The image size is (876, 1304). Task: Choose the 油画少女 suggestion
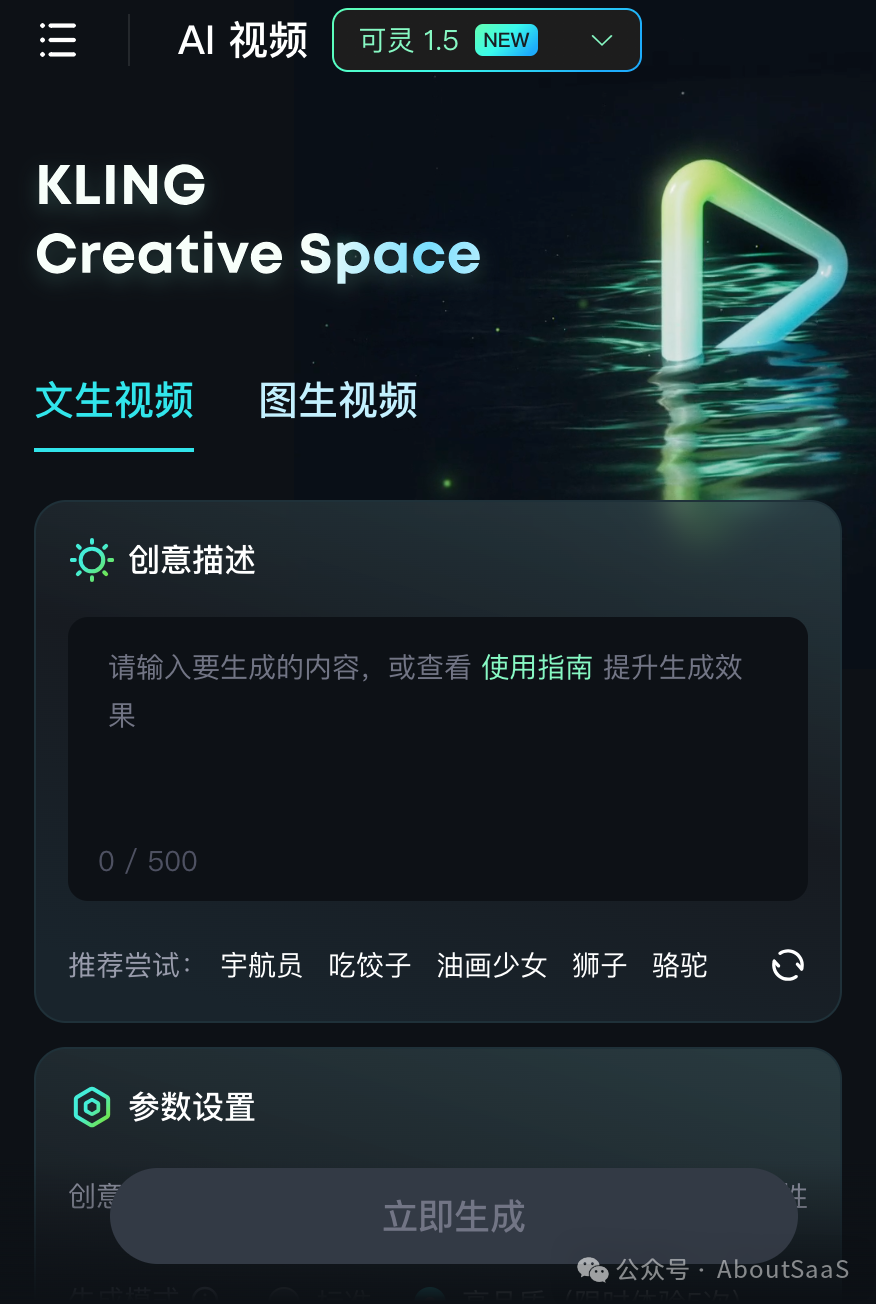click(x=492, y=965)
